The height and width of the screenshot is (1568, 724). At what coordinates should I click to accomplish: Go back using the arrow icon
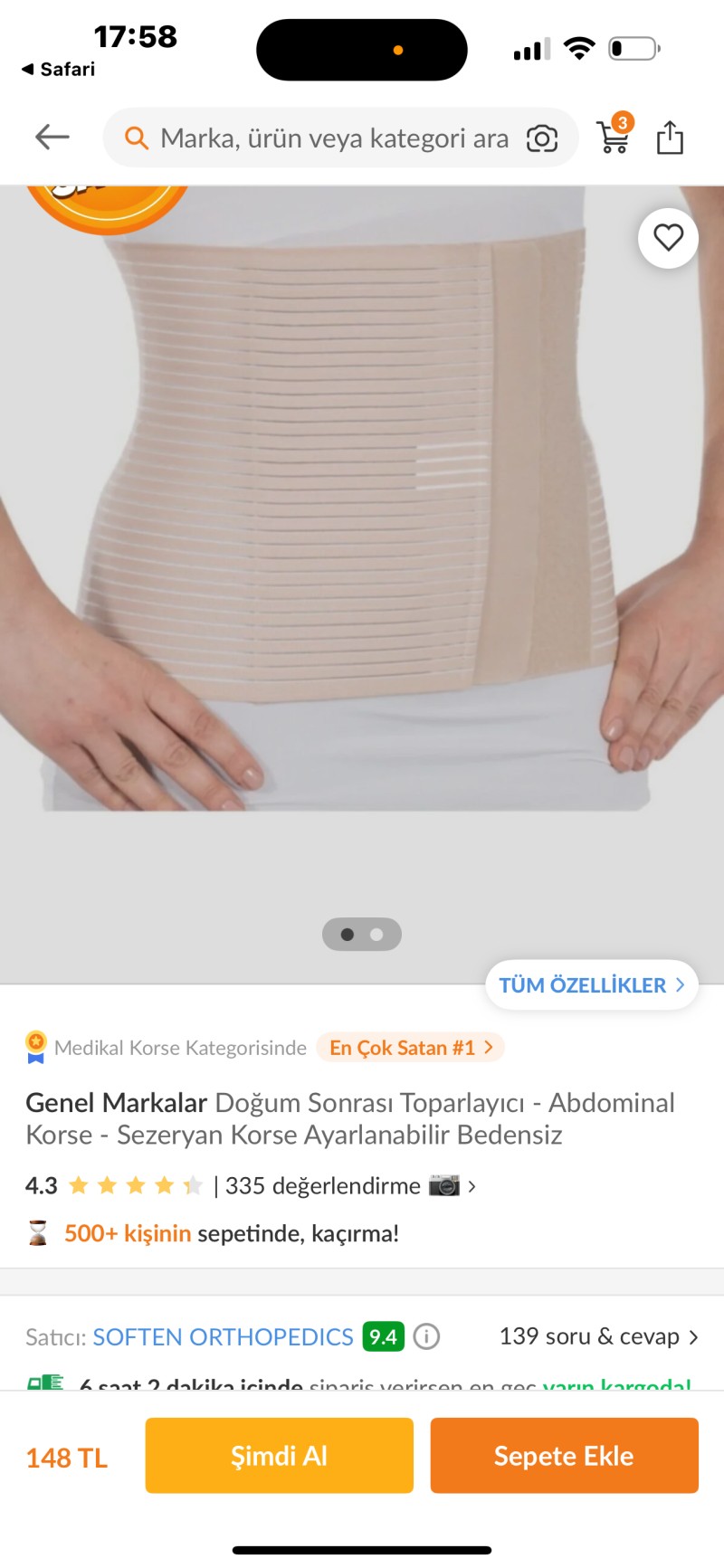coord(52,138)
